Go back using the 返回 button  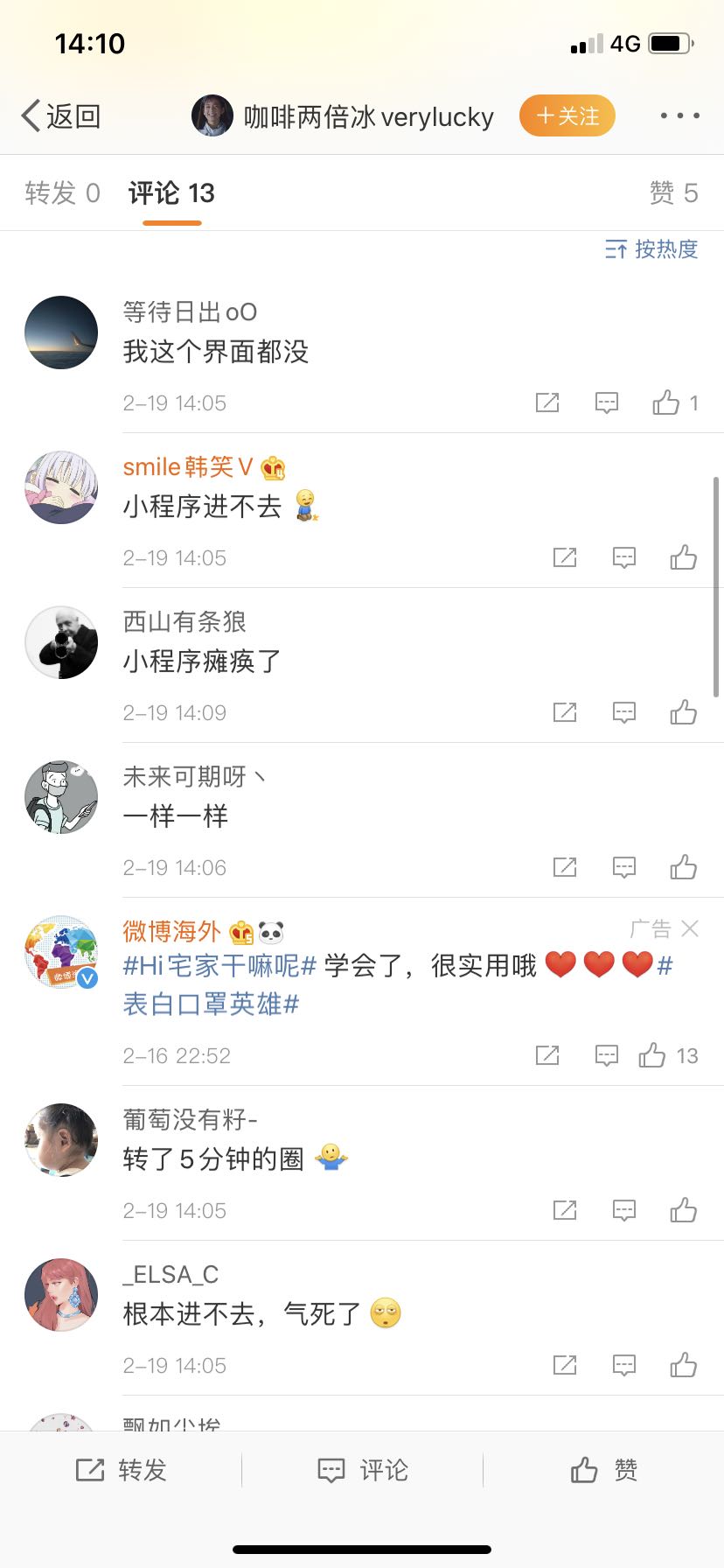61,115
